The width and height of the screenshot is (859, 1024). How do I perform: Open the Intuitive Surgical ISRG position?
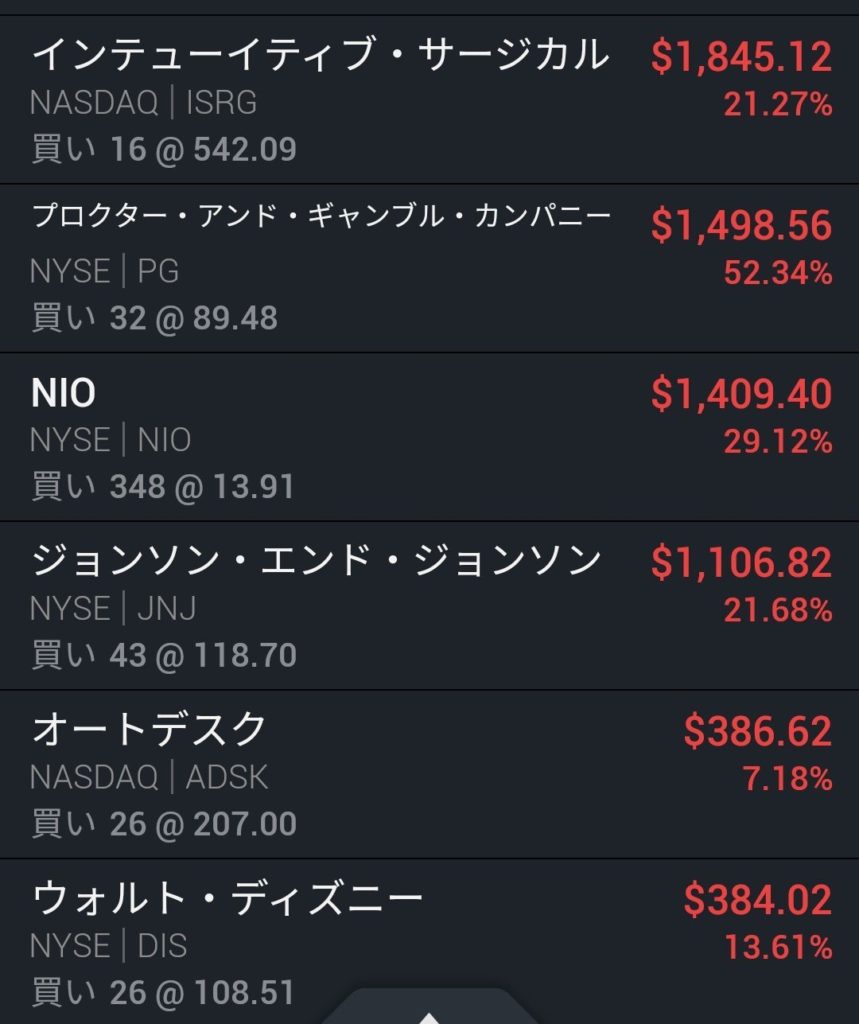429,100
